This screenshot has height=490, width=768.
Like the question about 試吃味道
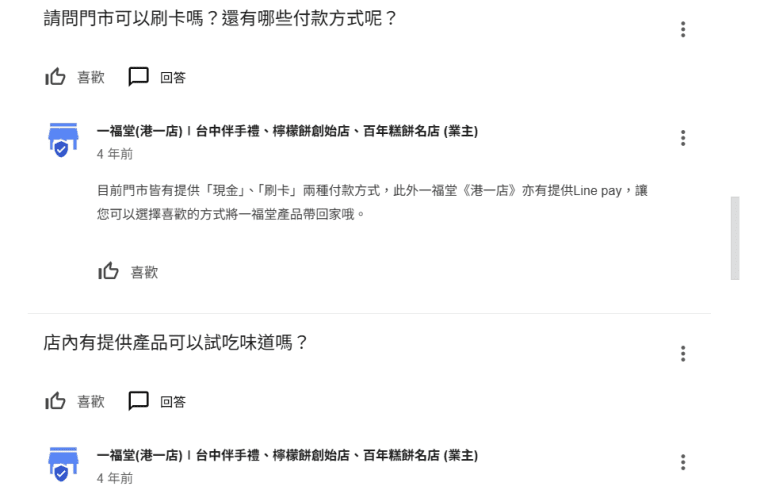click(x=74, y=401)
